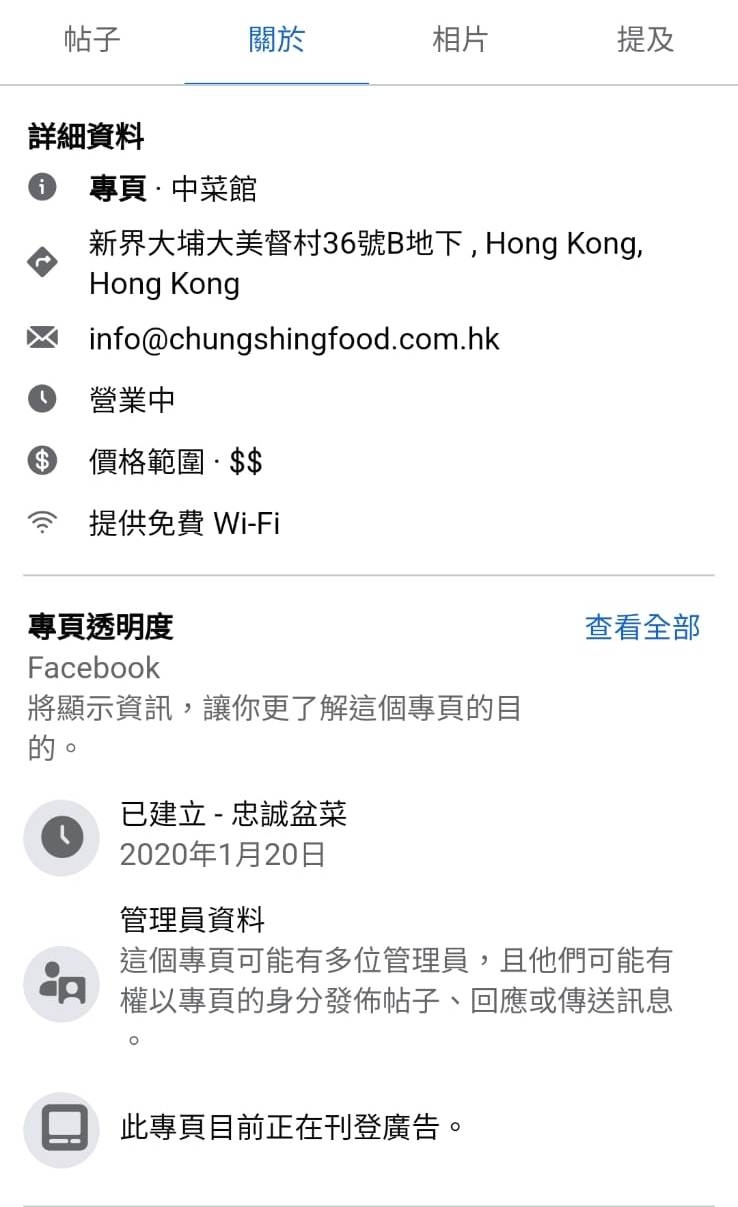Screen dimensions: 738x1207
Task: View opening hours via 營業中
Action: tap(132, 400)
